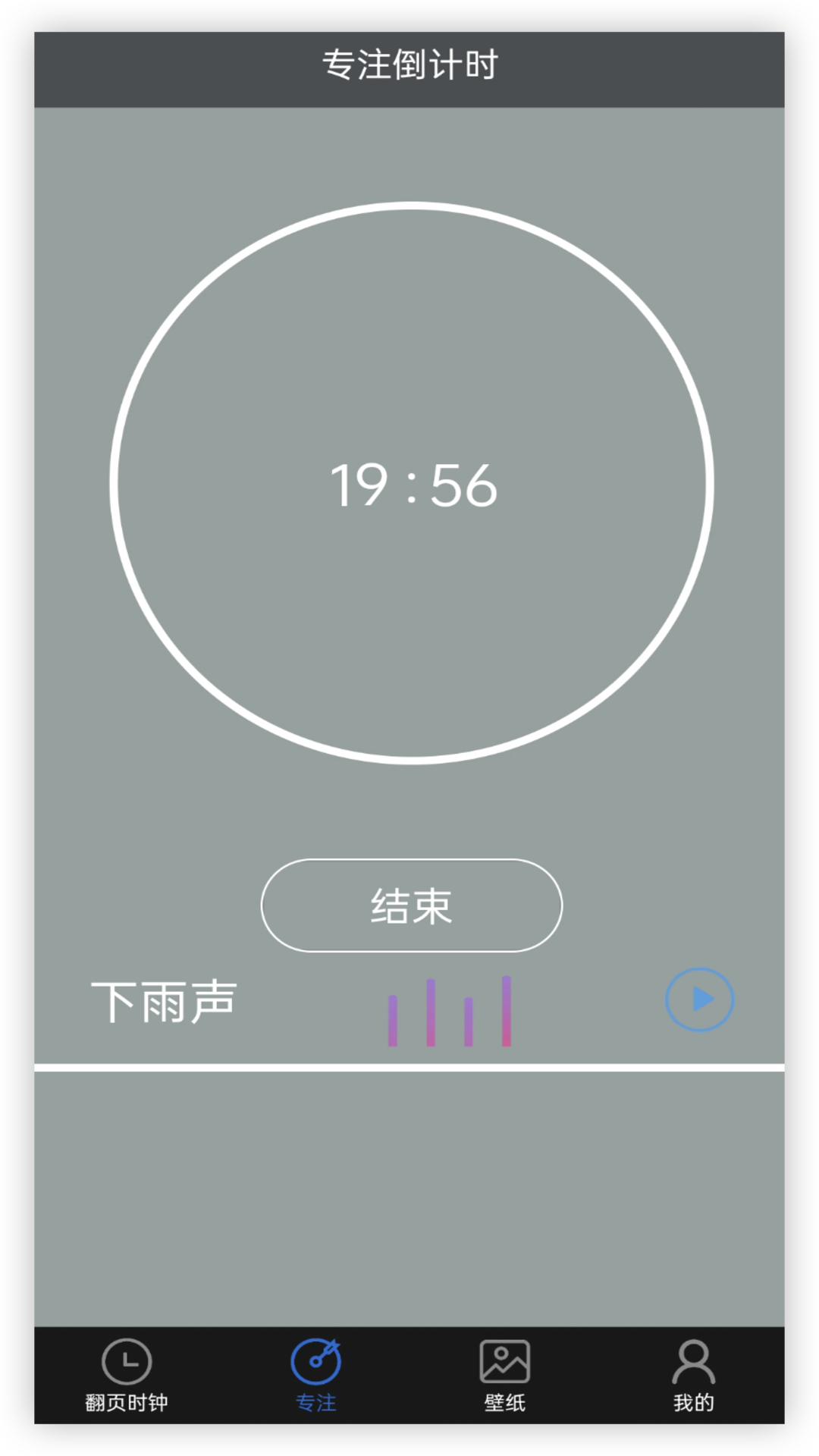Tap the 专注倒计时 title bar
The width and height of the screenshot is (819, 1456).
[409, 67]
